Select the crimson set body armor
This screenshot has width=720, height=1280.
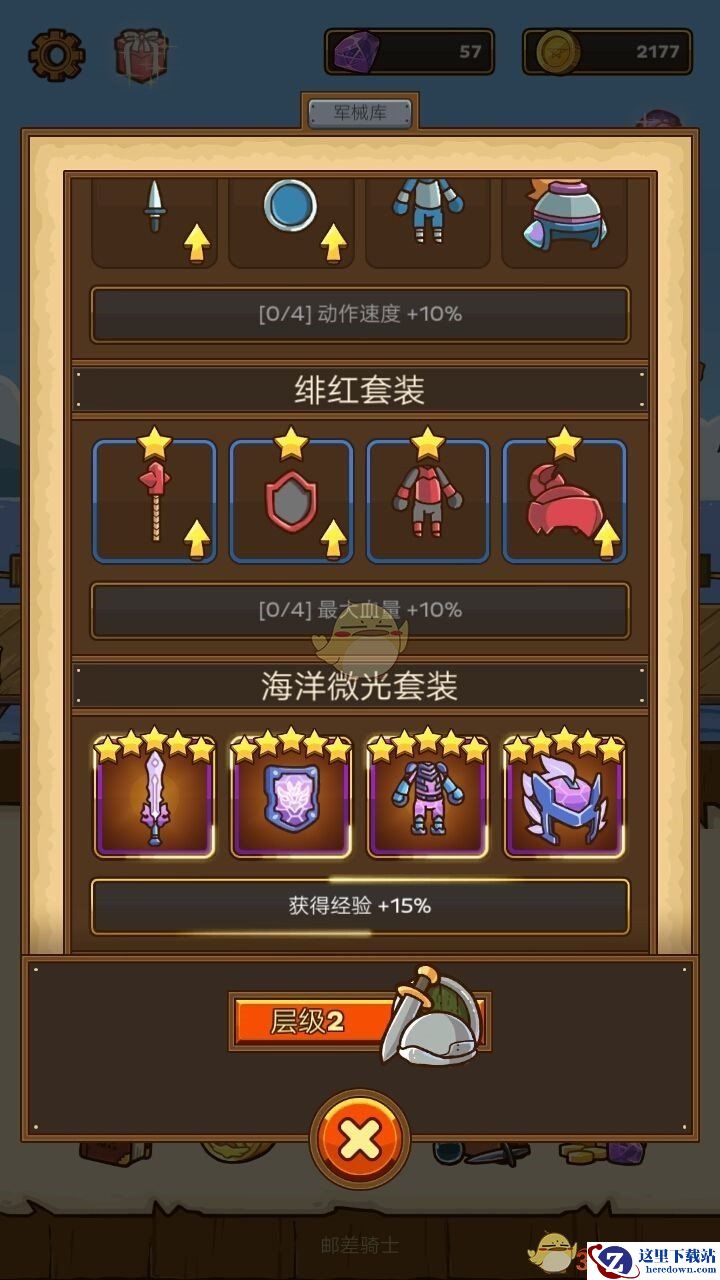428,502
